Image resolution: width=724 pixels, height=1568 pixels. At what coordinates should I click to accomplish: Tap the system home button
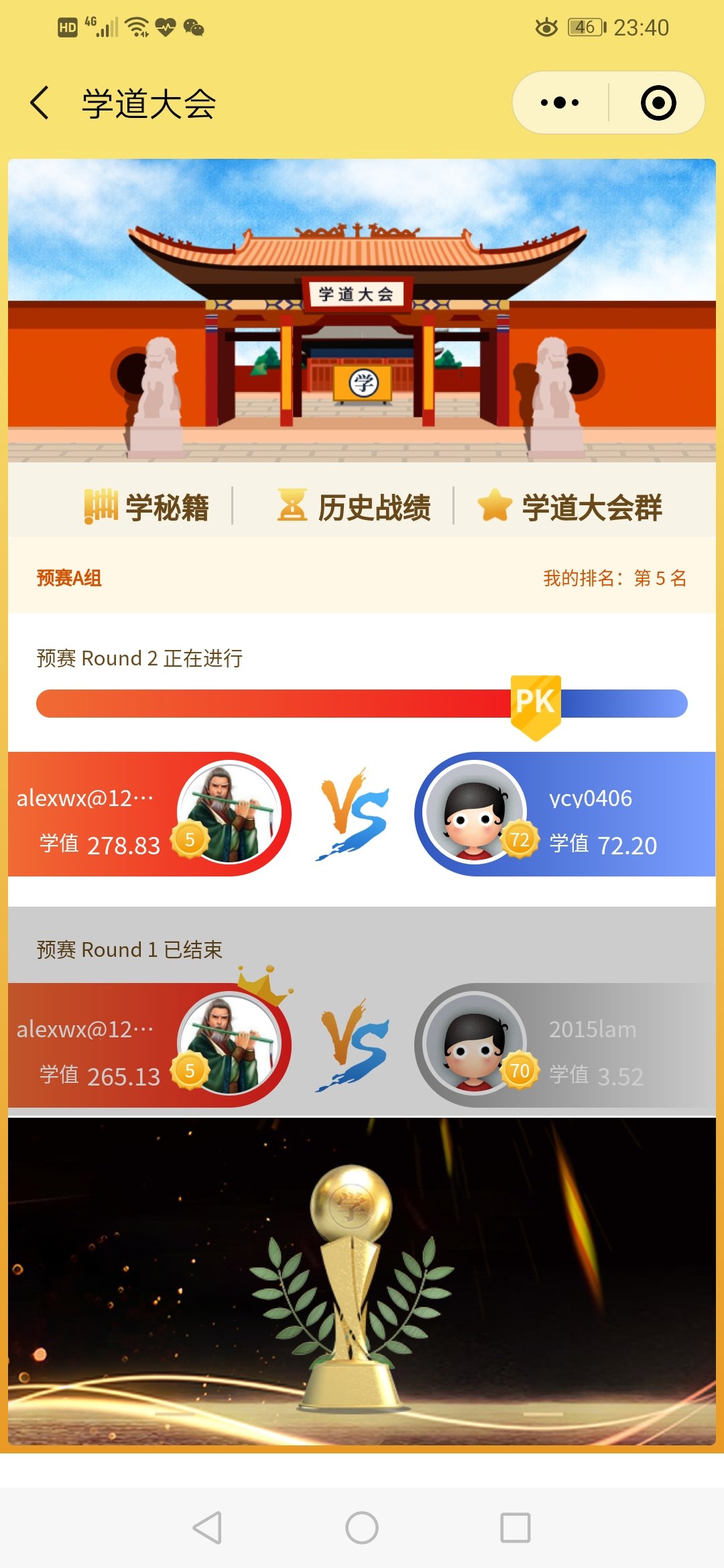(x=362, y=1528)
